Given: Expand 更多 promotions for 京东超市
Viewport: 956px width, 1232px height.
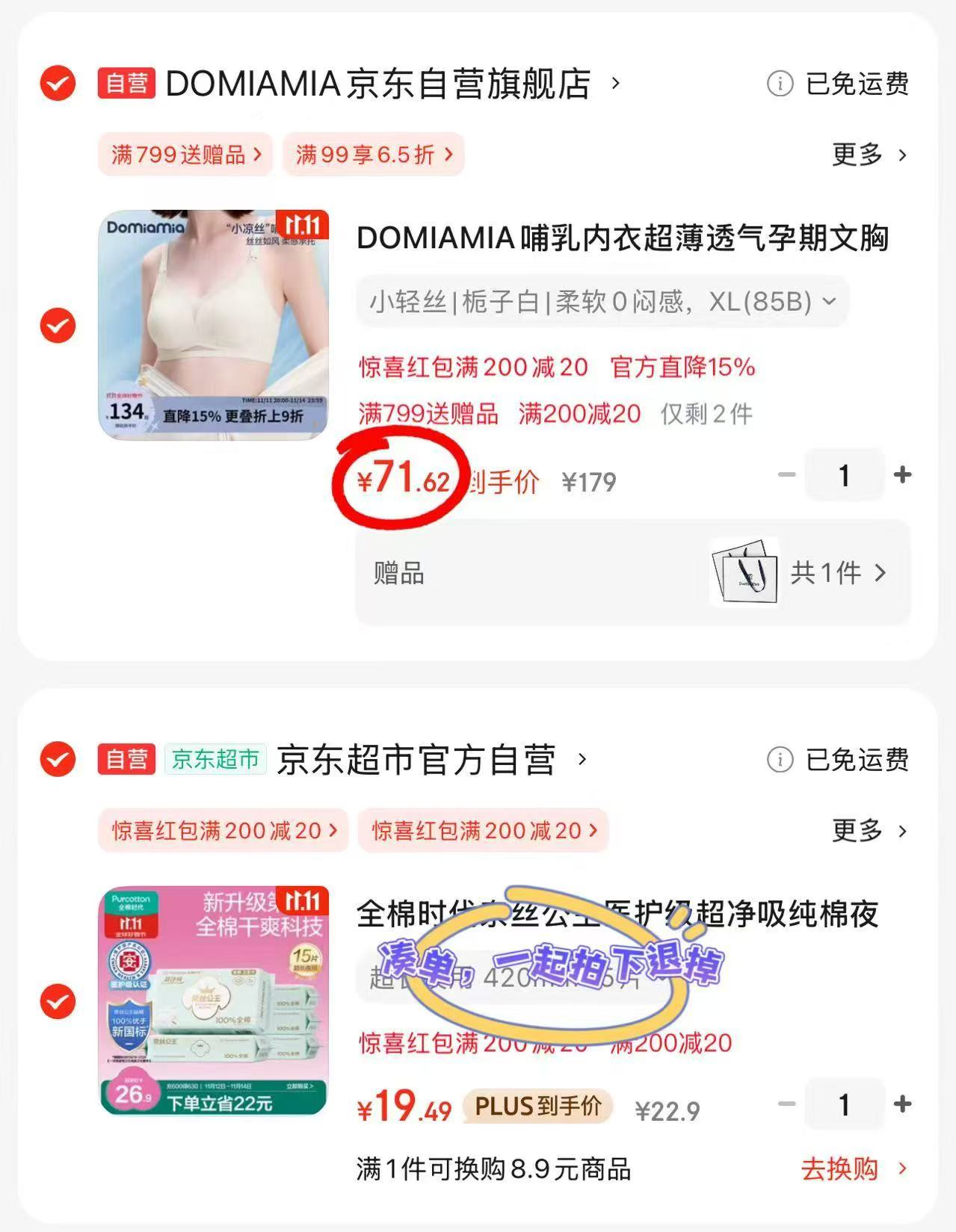Looking at the screenshot, I should tap(869, 831).
